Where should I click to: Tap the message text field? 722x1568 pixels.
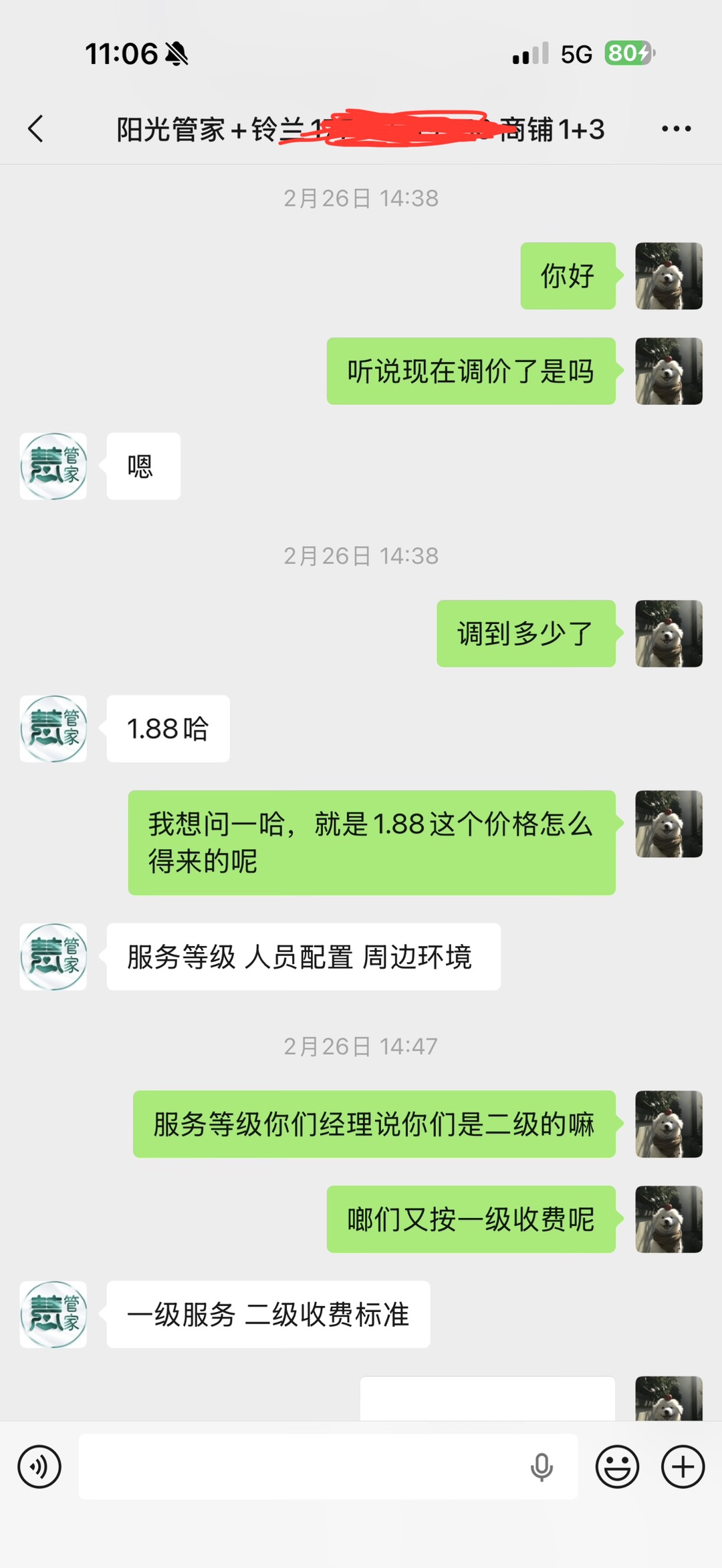coord(301,1466)
